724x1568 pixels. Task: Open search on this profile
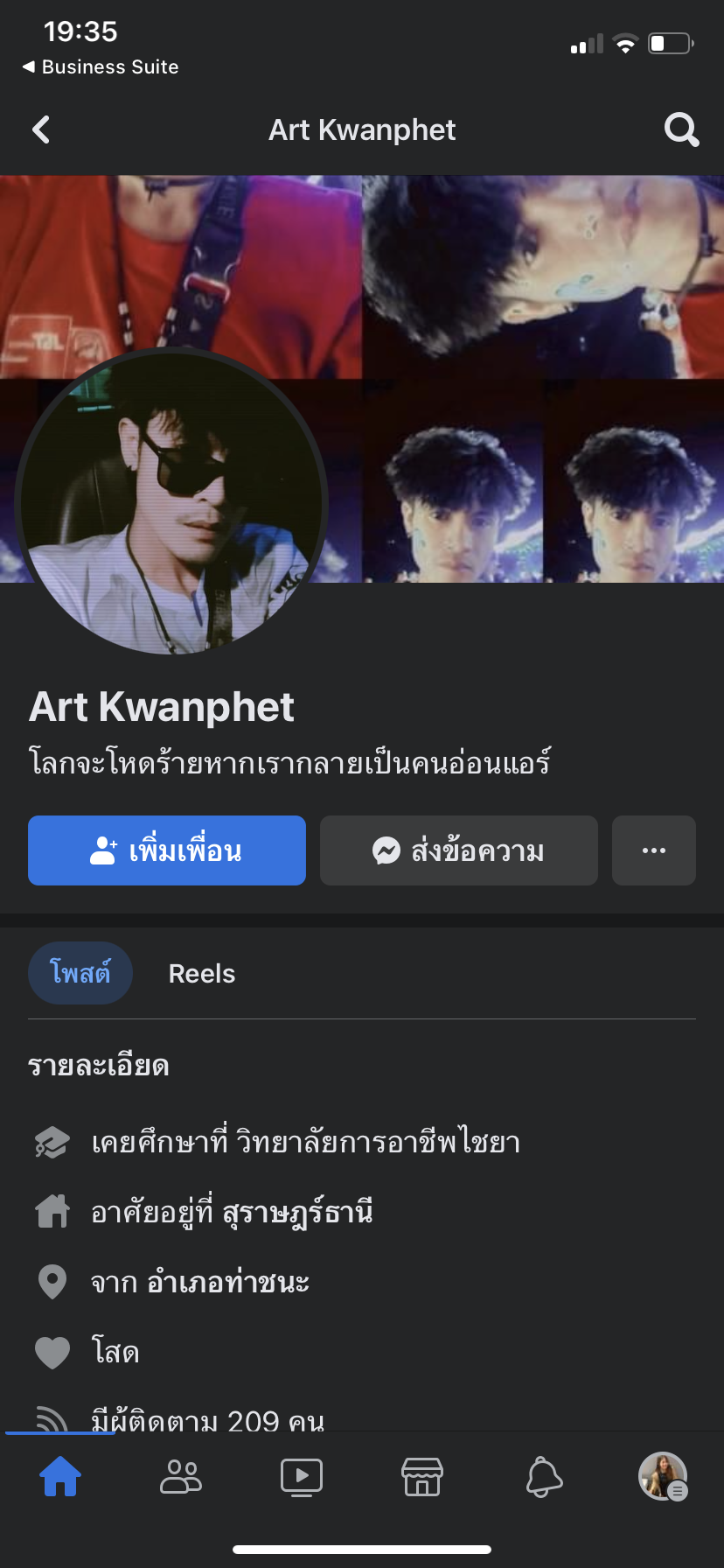click(x=681, y=130)
